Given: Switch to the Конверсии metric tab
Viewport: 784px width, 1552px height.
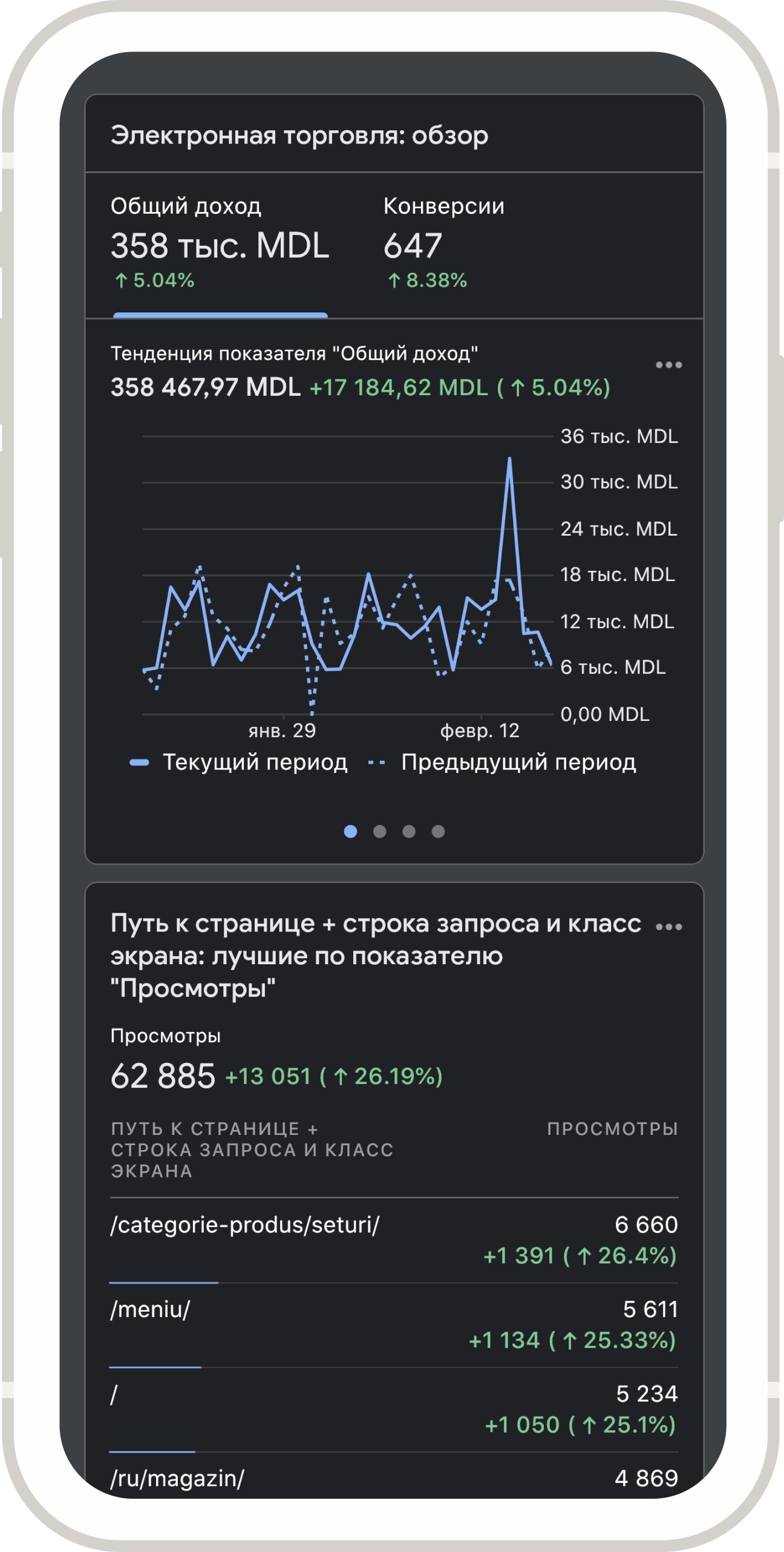Looking at the screenshot, I should pos(443,244).
